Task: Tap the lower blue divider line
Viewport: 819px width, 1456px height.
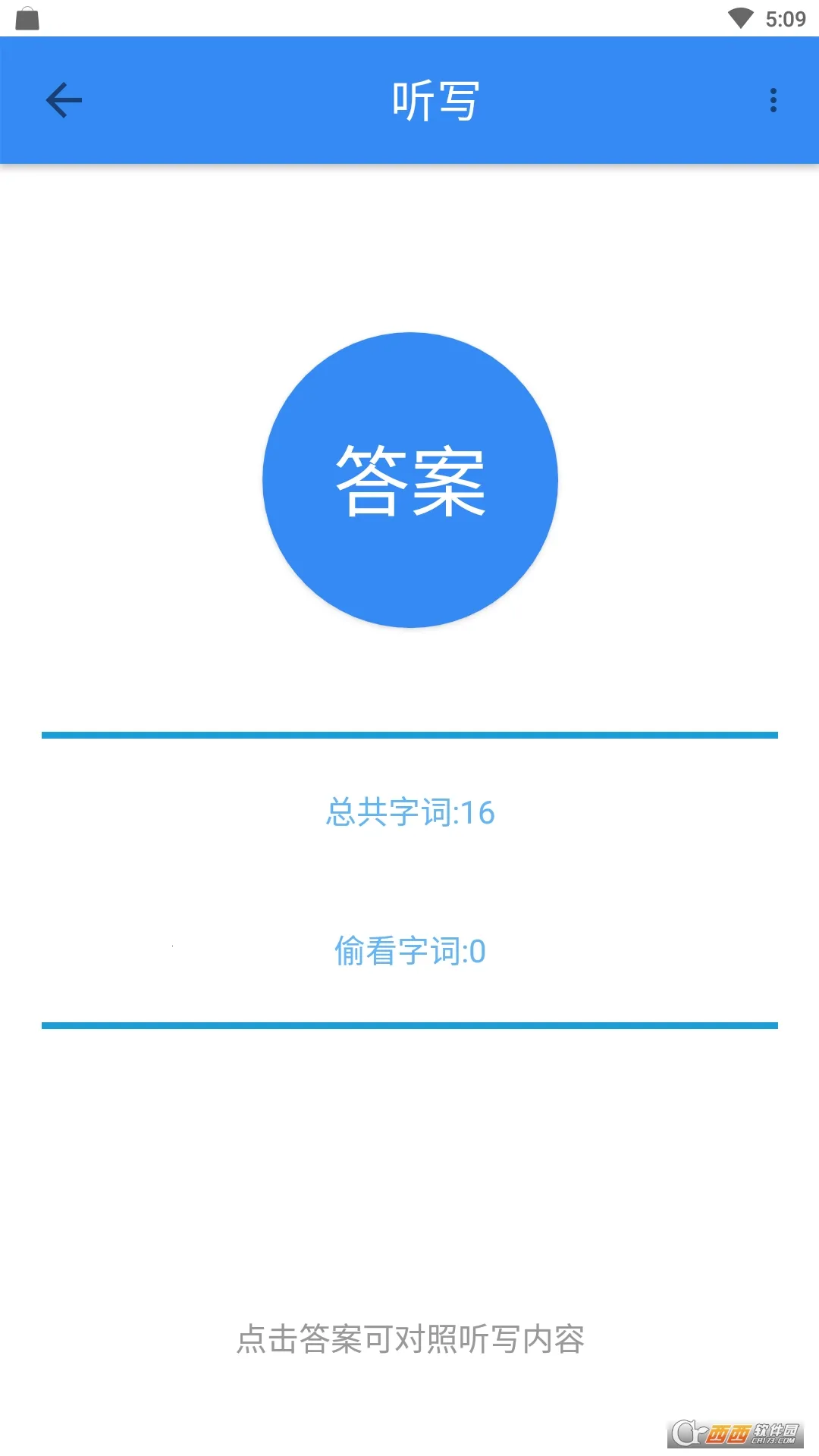Action: coord(409,1024)
